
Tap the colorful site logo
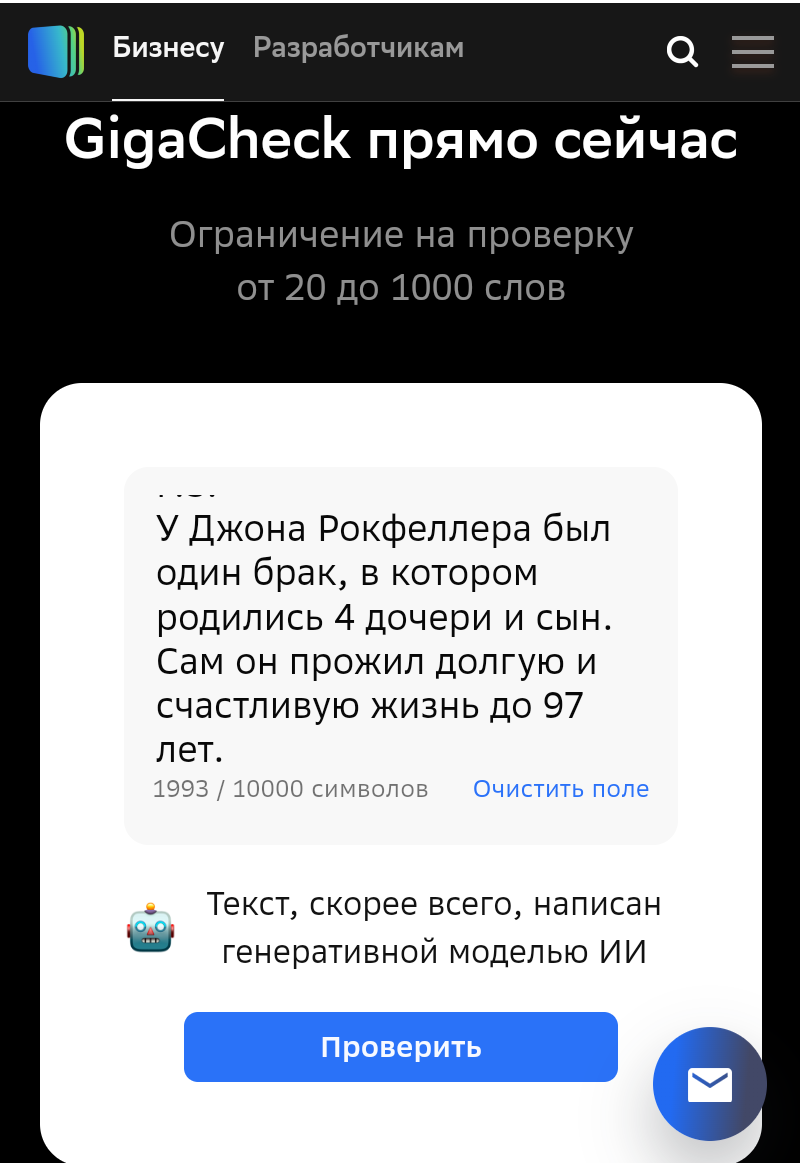(56, 51)
